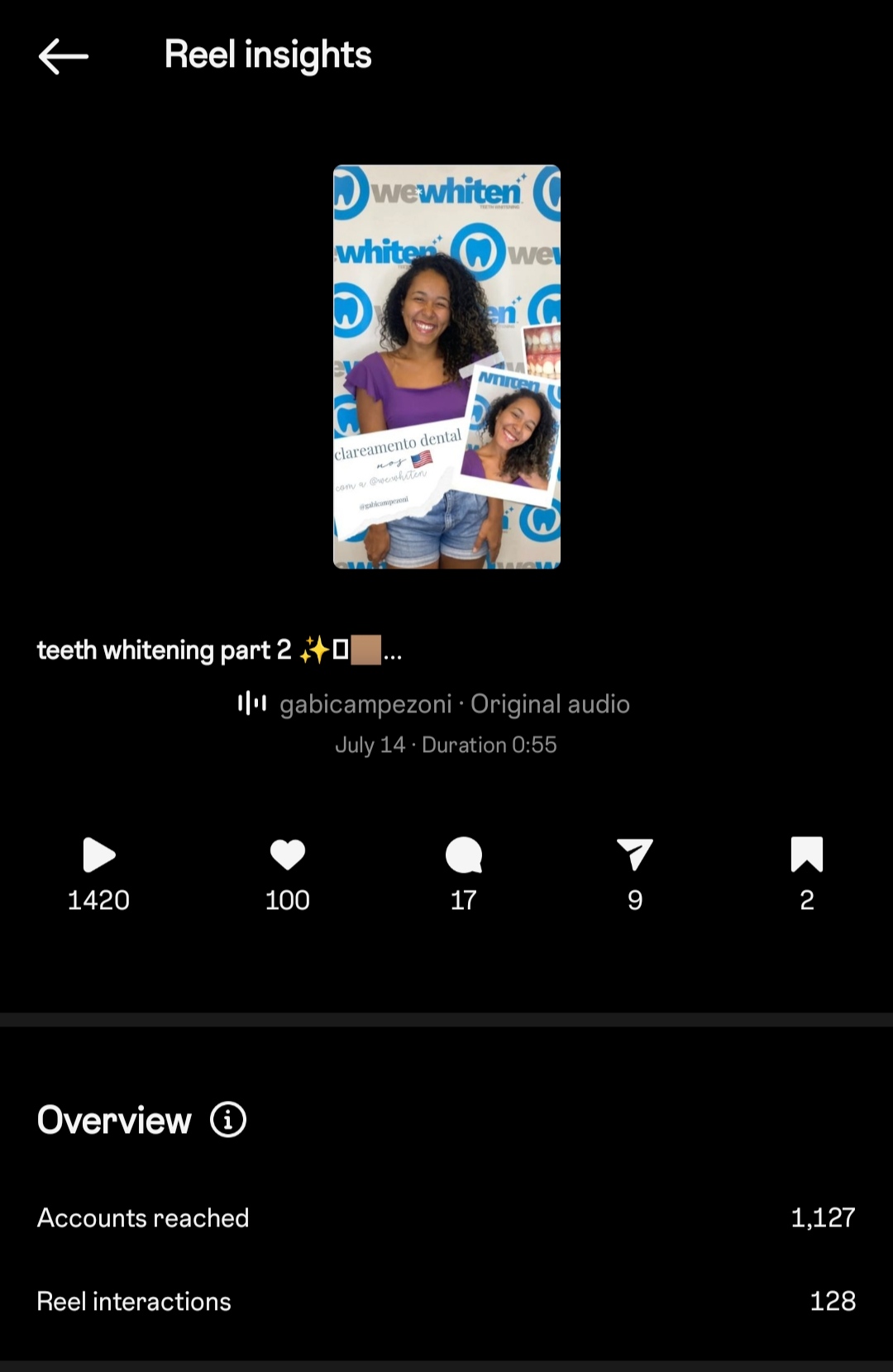The image size is (893, 1372).
Task: Expand the Reel interactions row
Action: point(446,1302)
